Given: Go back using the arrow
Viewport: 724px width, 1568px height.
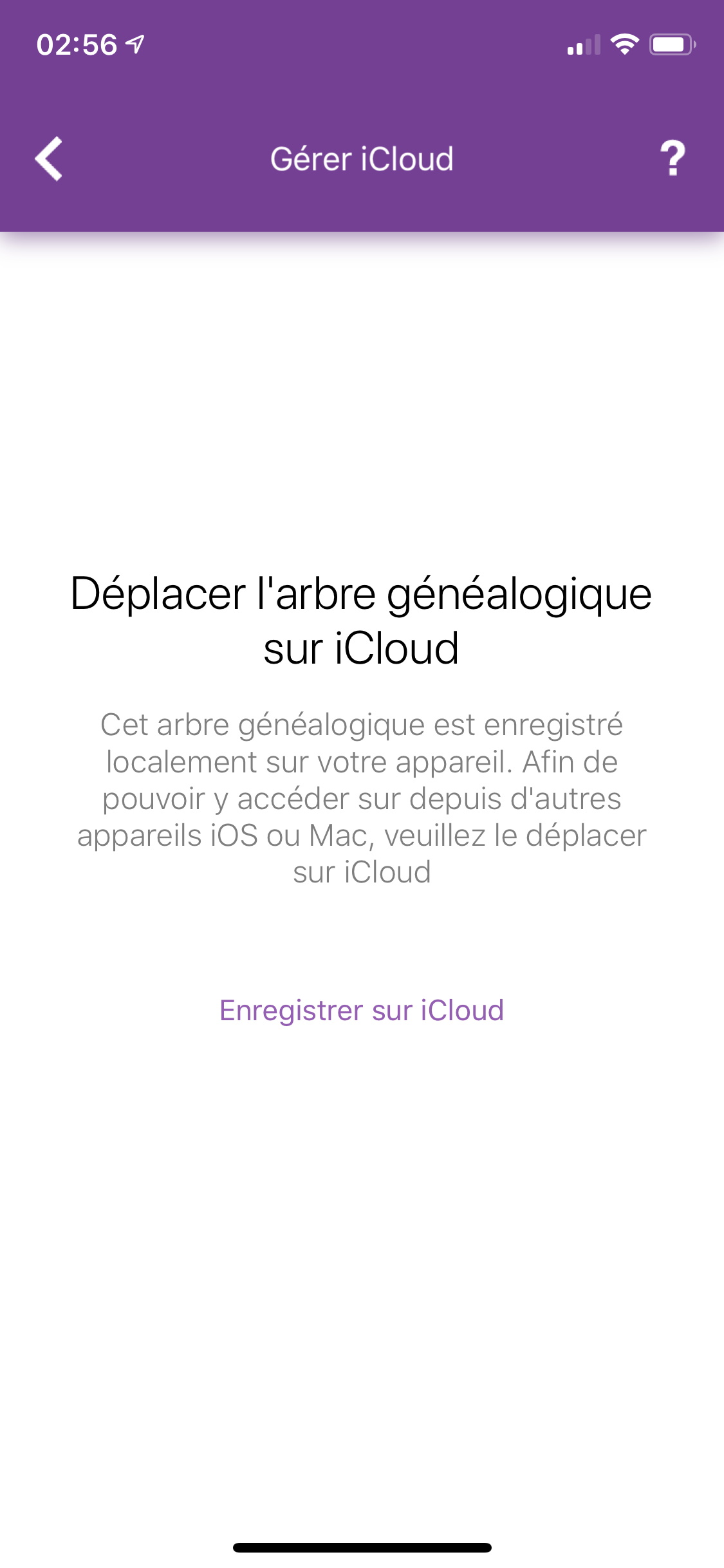Looking at the screenshot, I should [49, 158].
